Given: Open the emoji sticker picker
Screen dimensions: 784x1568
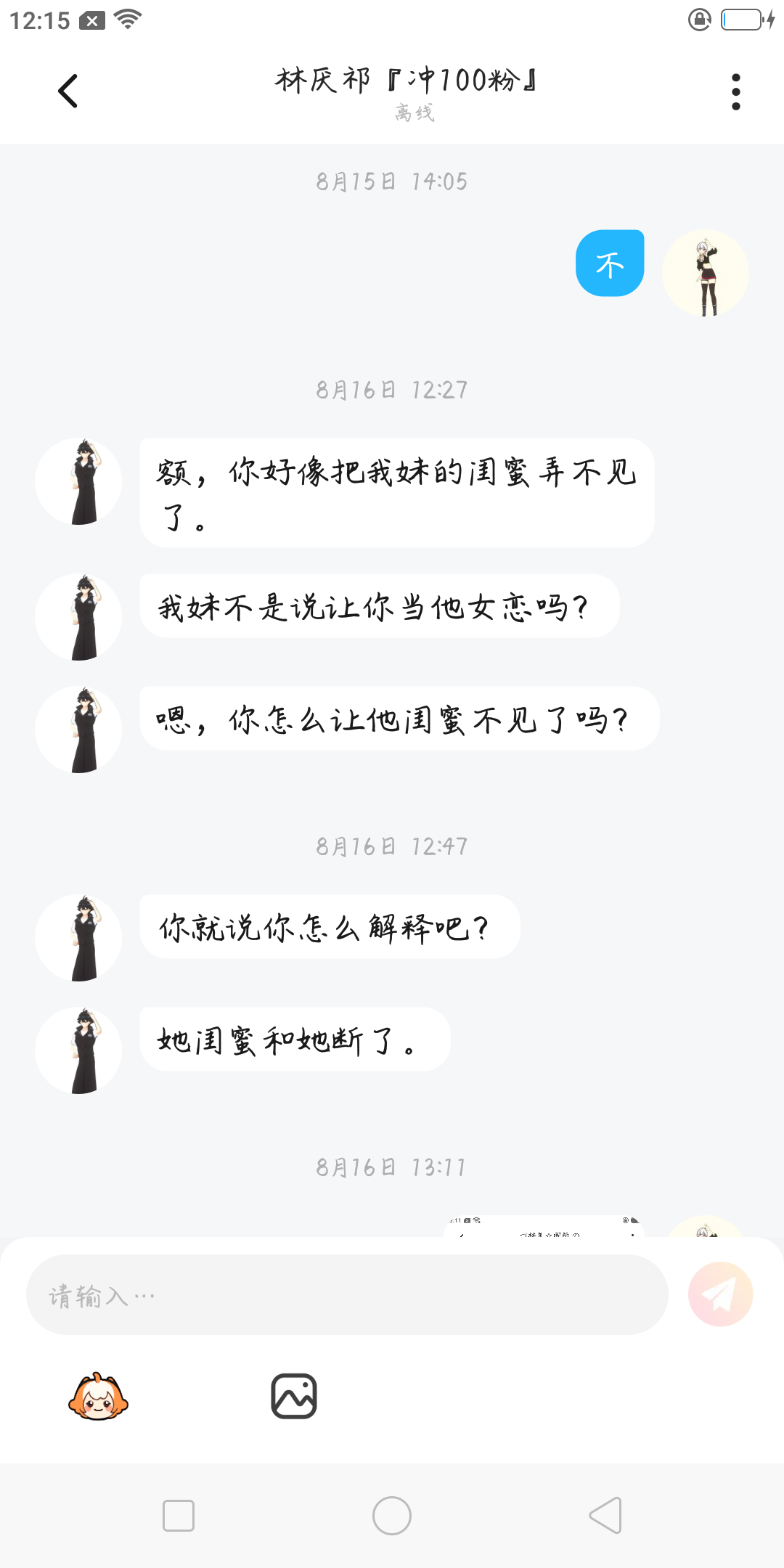Looking at the screenshot, I should pos(98,1396).
